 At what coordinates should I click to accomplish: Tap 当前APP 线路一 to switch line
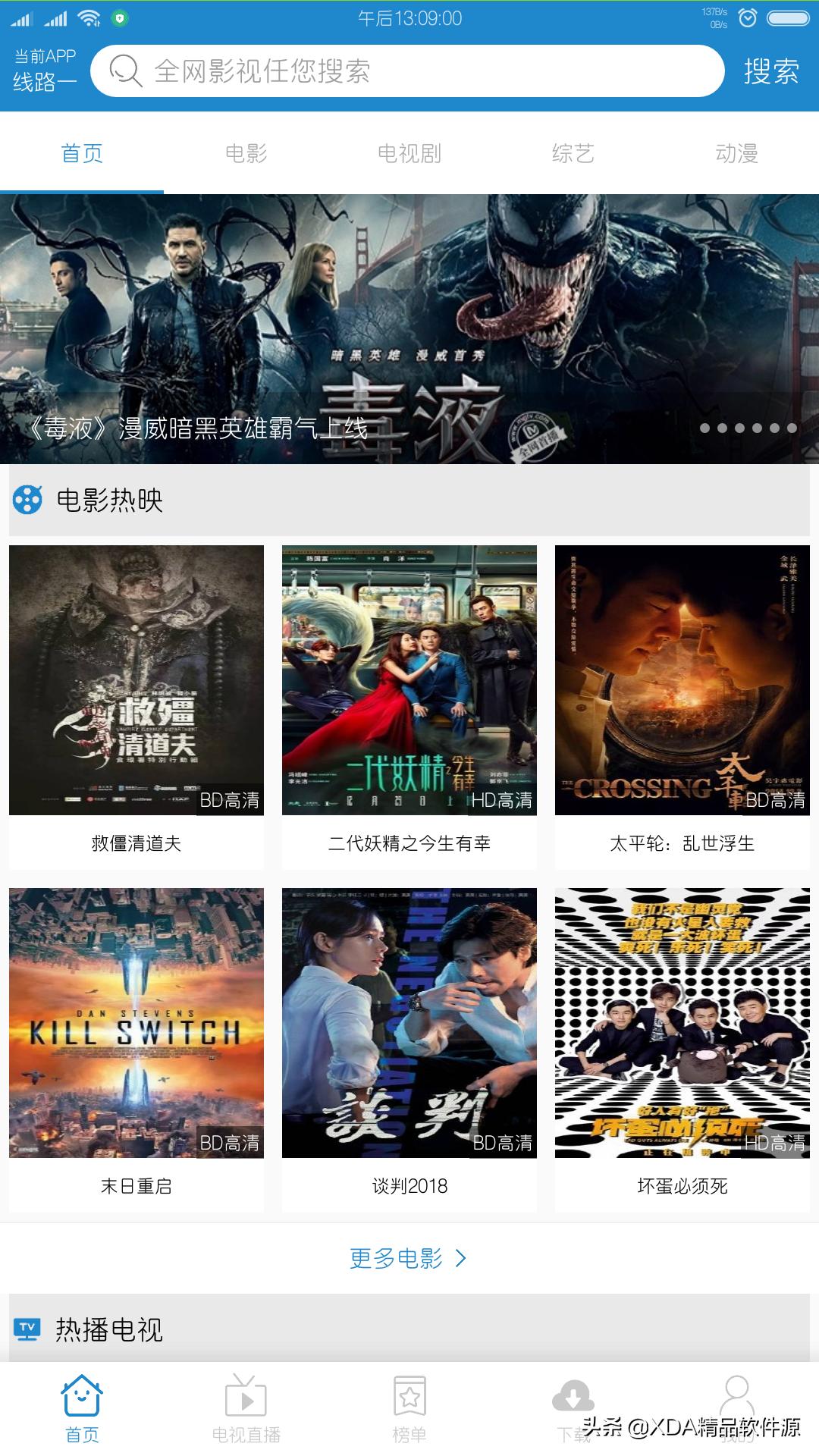tap(44, 67)
